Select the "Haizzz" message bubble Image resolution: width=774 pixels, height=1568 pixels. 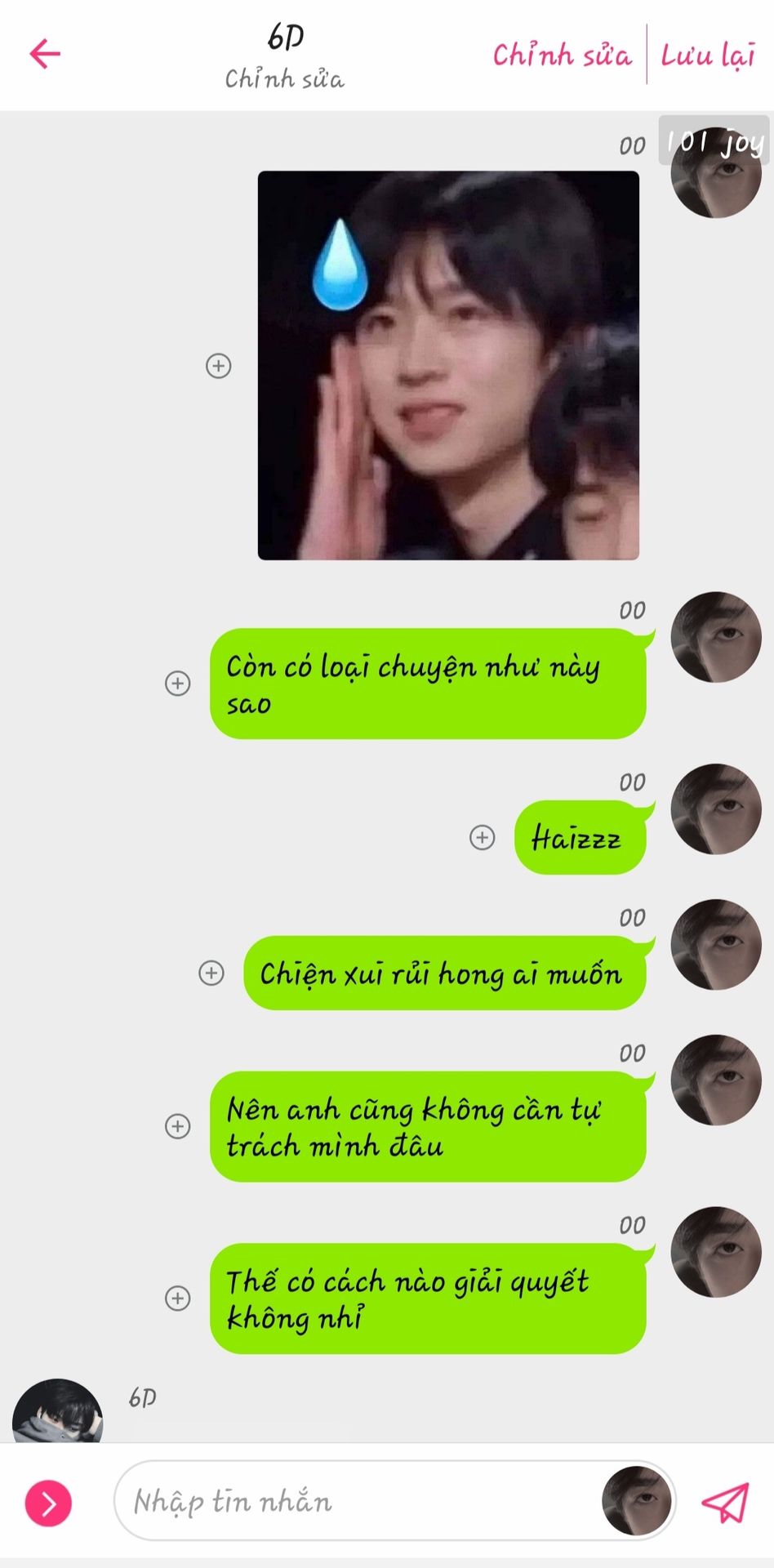tap(580, 837)
